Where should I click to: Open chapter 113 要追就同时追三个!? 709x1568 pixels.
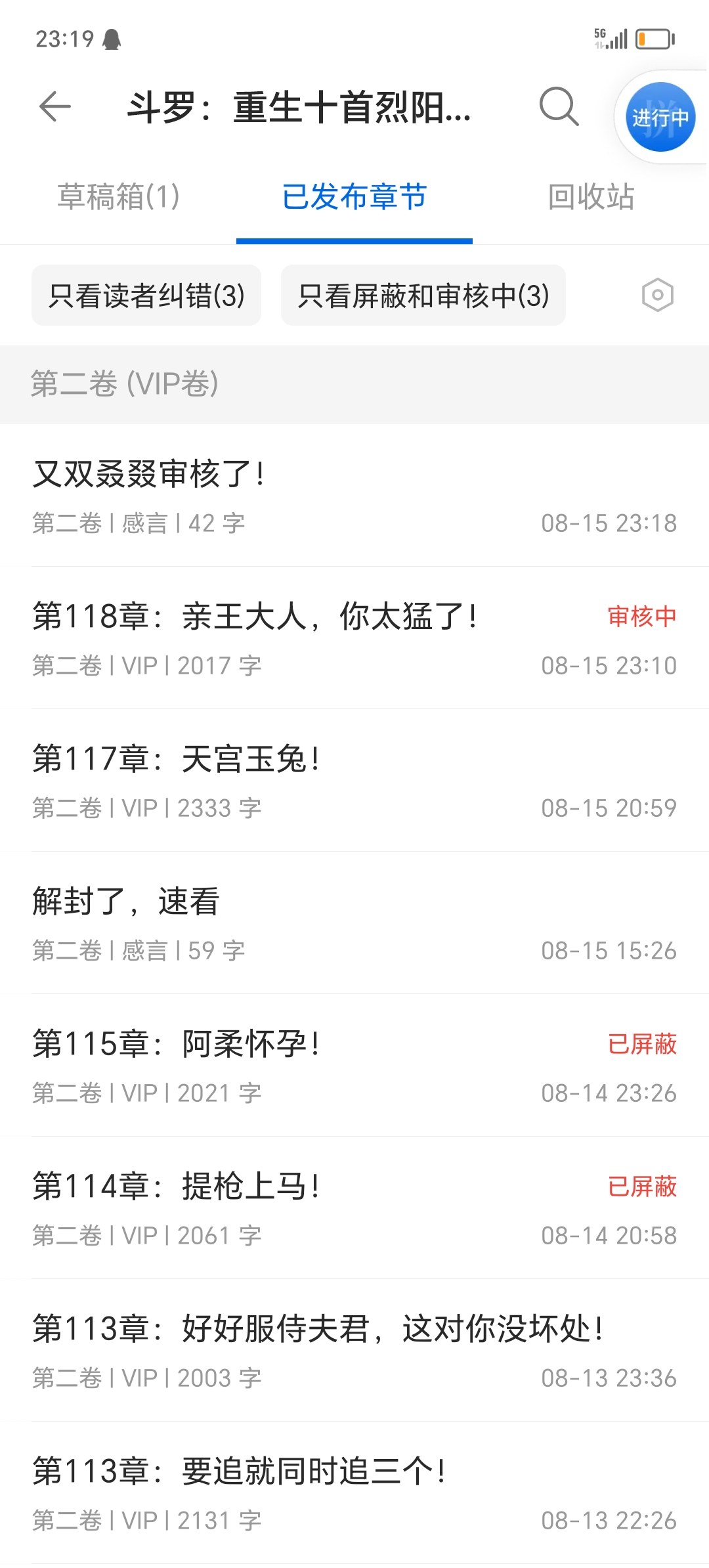(354, 1493)
